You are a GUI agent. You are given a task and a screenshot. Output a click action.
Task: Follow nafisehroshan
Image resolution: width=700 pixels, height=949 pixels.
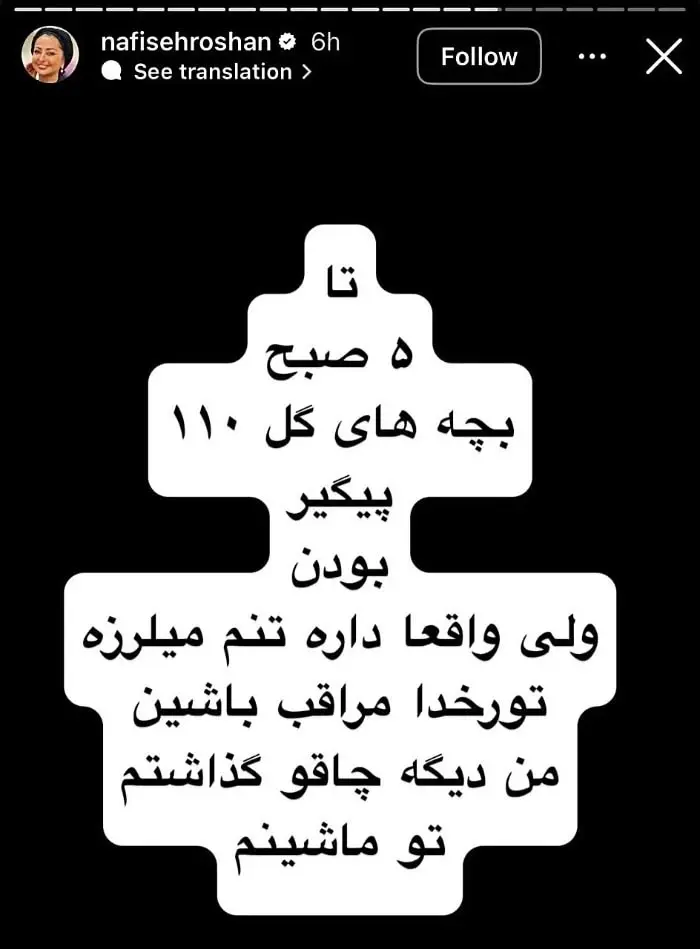[x=479, y=57]
